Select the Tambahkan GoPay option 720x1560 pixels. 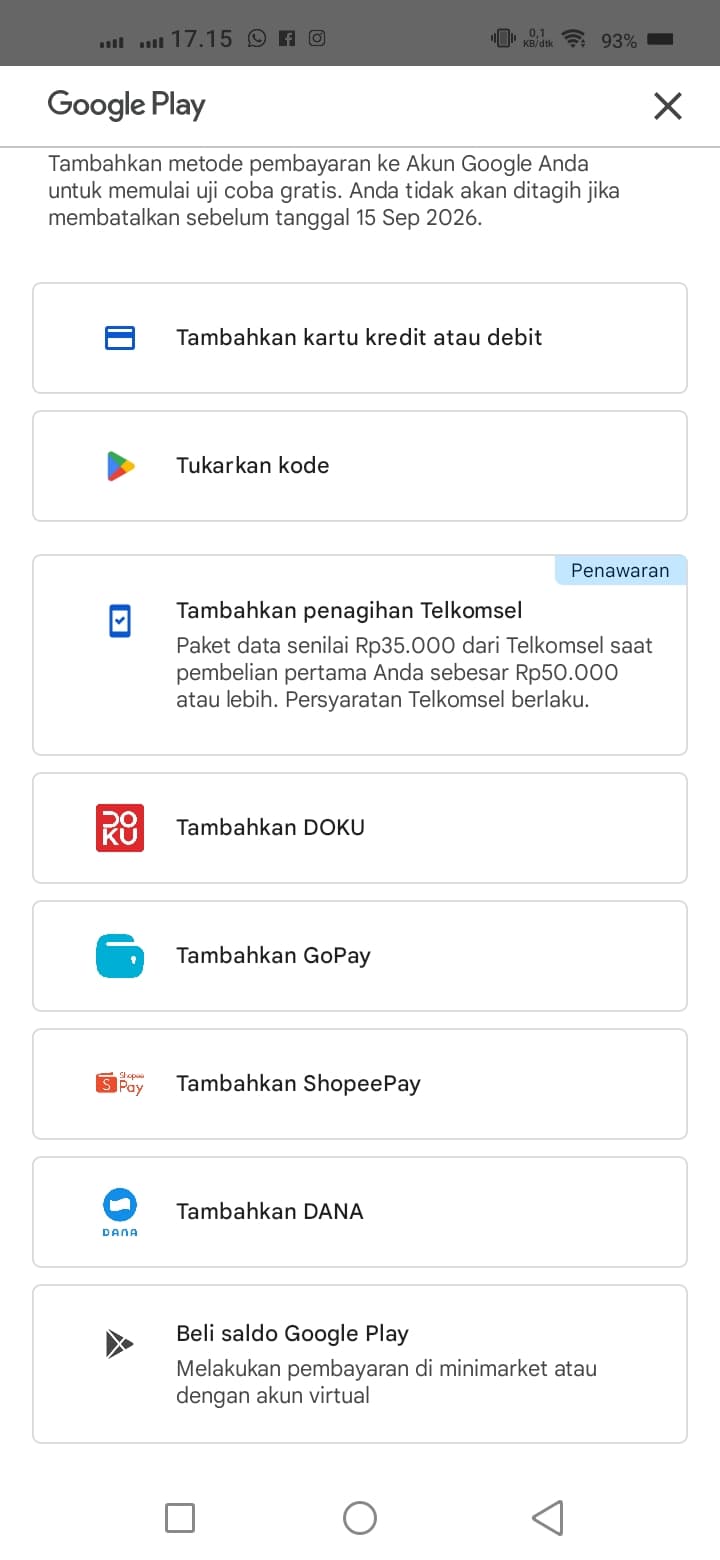click(360, 955)
